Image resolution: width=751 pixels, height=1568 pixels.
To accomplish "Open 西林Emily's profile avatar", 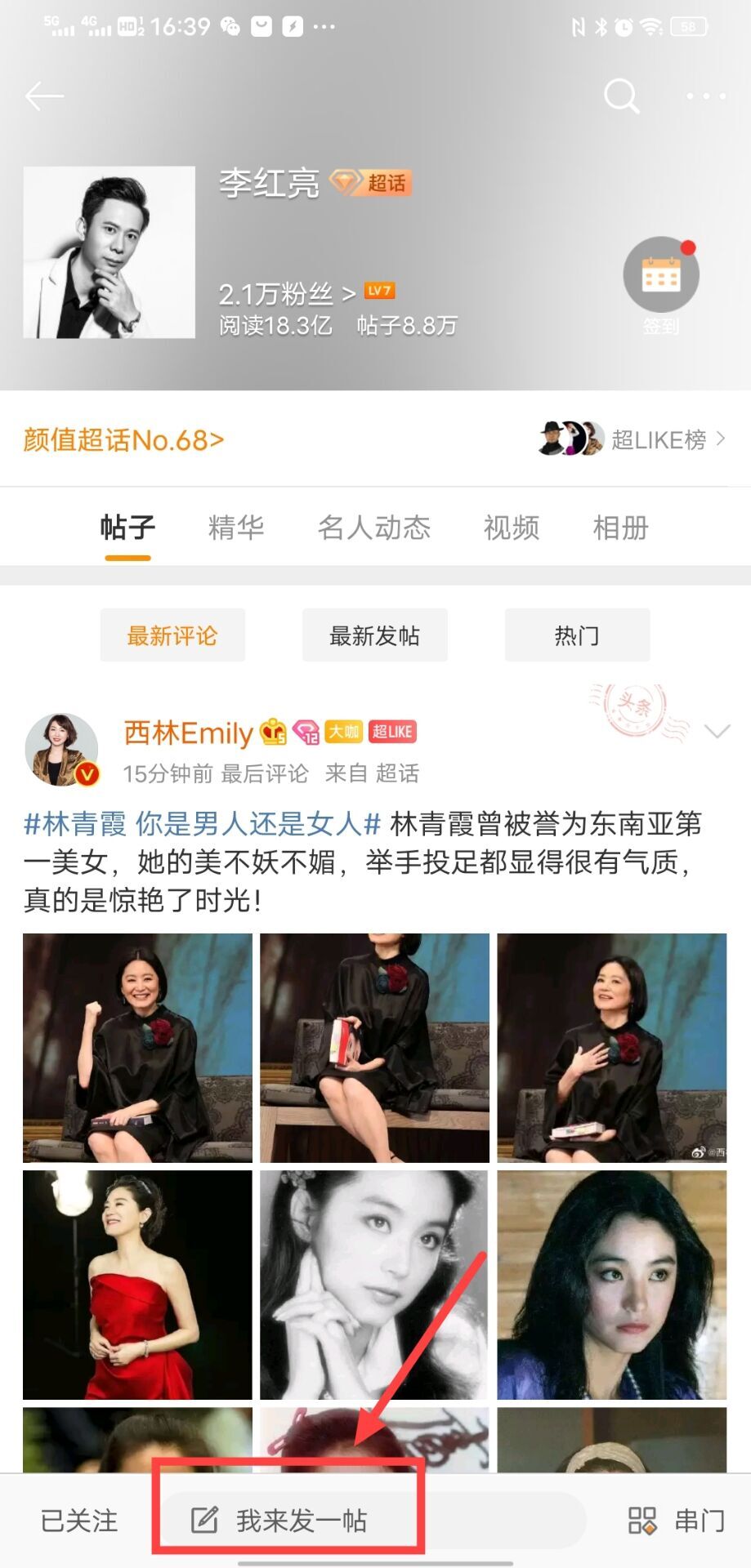I will pos(62,749).
